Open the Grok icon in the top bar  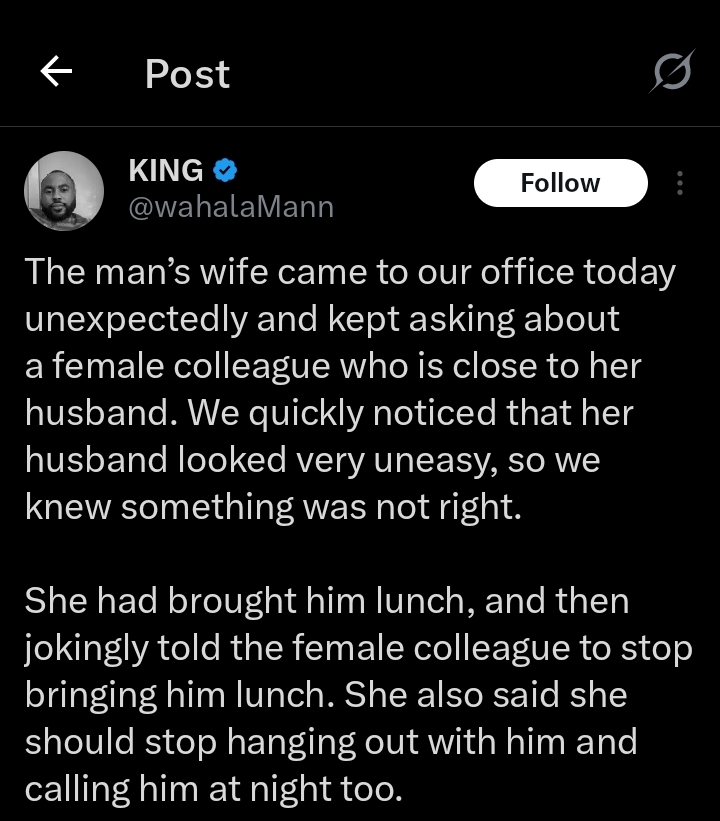click(x=672, y=73)
